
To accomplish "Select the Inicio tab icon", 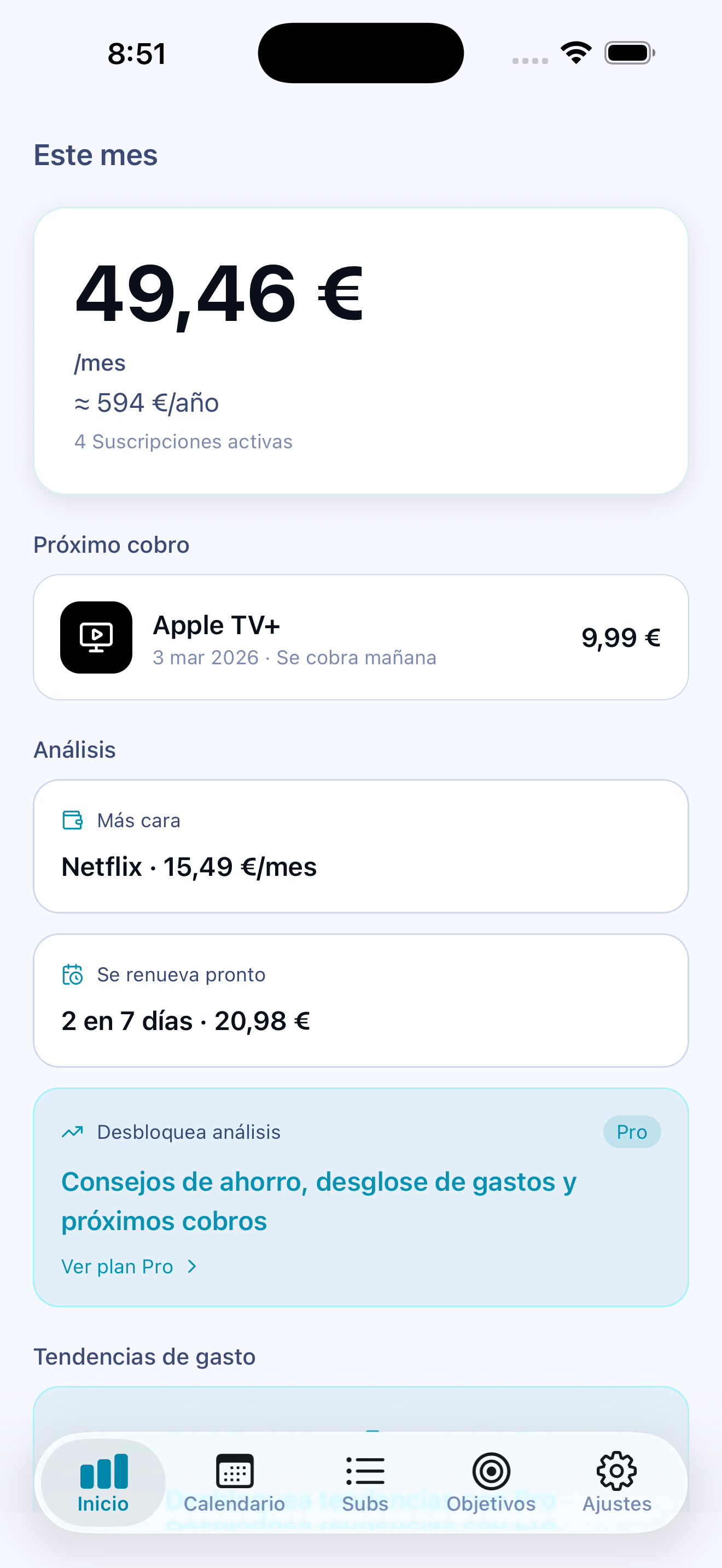I will 102,1472.
